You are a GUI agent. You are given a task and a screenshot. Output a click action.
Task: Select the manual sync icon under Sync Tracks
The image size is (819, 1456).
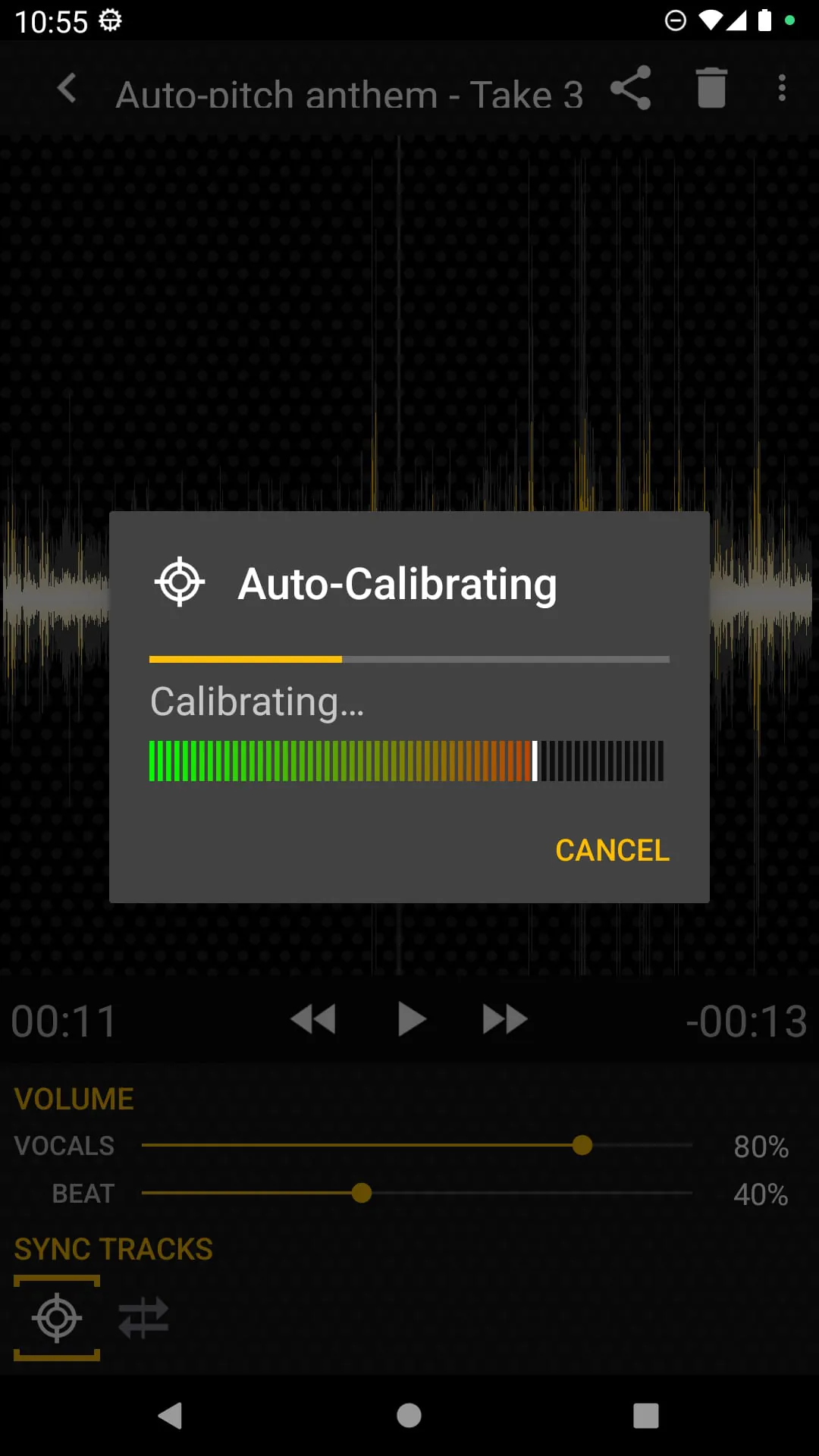pos(144,1317)
